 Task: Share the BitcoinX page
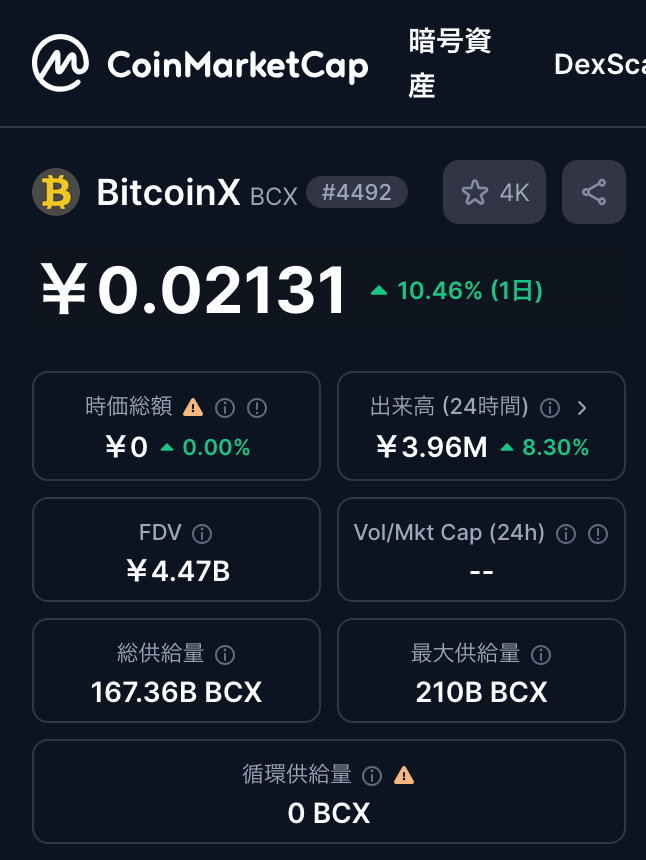[594, 192]
